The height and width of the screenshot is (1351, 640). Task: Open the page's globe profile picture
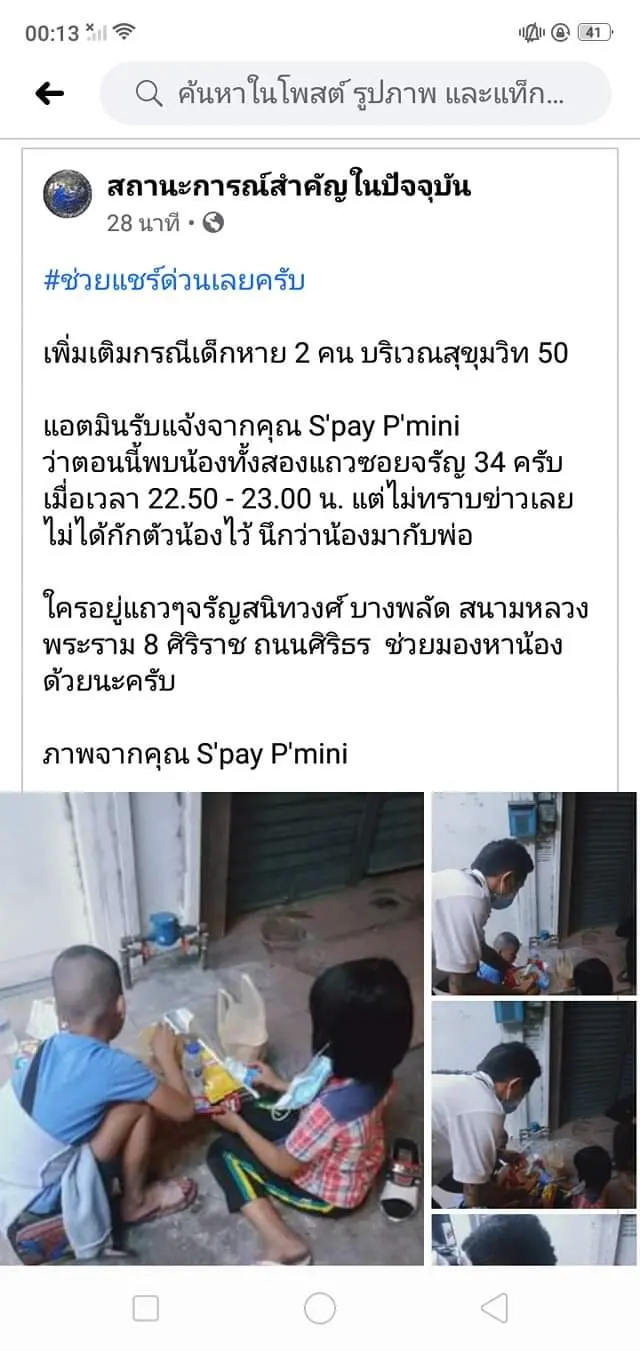68,195
